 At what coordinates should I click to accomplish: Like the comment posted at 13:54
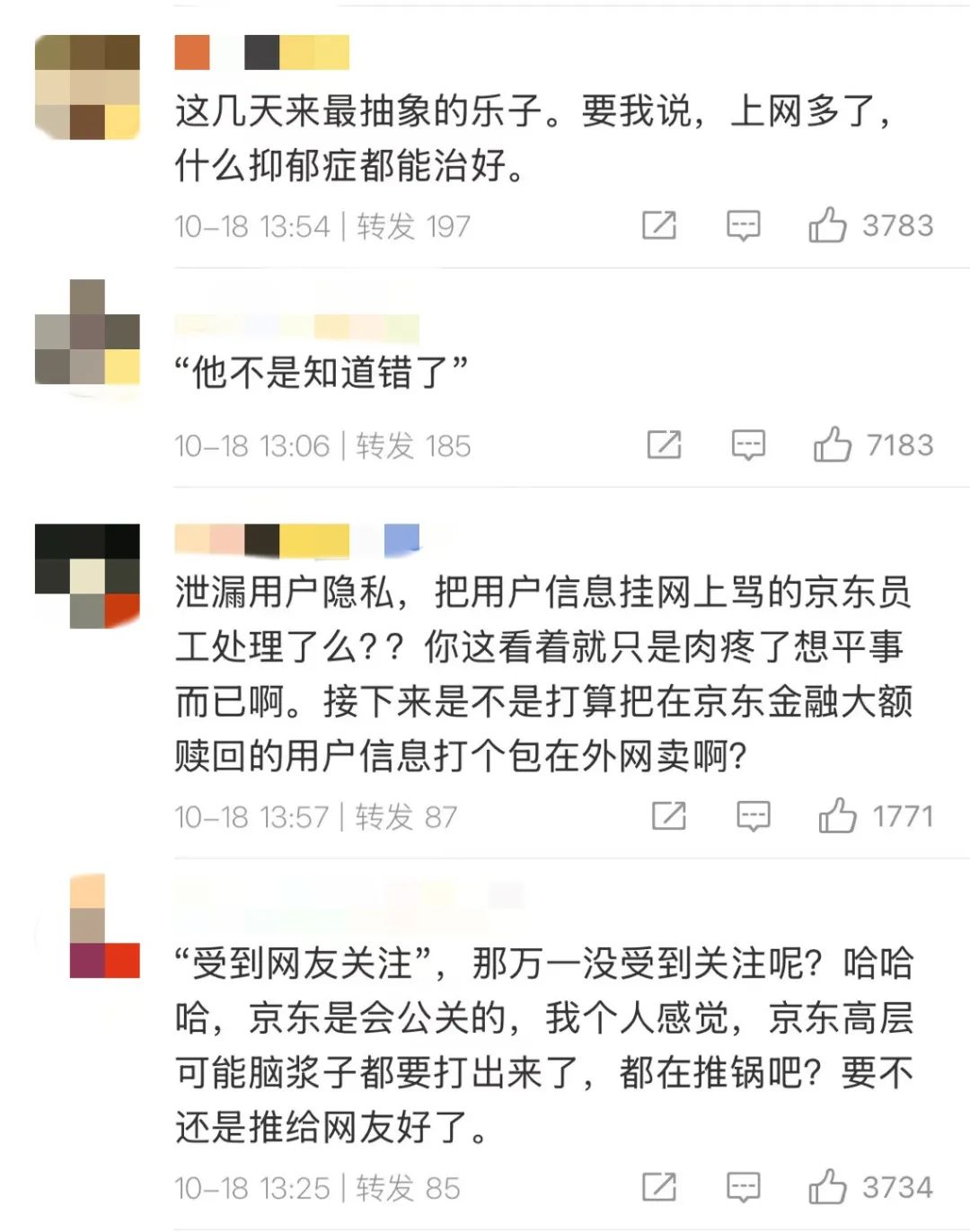tap(828, 225)
